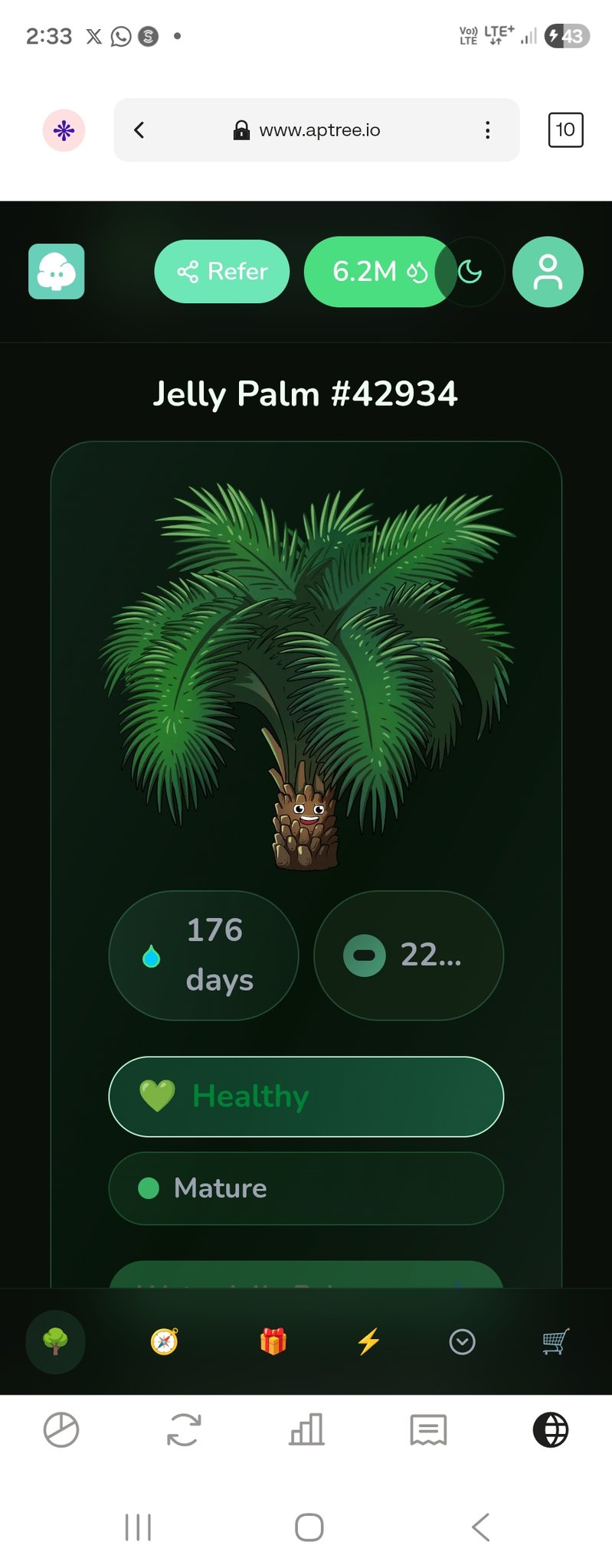
Task: Open the shopping cart tab
Action: 555,1341
